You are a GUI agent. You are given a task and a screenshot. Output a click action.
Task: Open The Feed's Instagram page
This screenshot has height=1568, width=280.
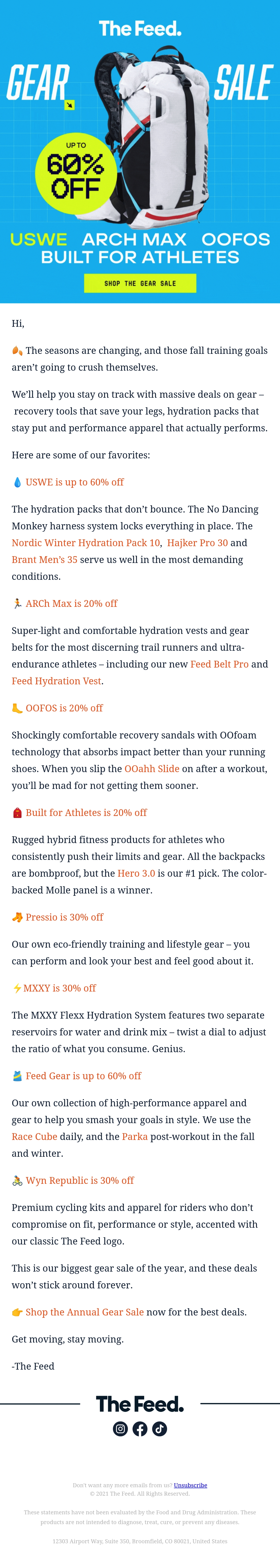121,1429
